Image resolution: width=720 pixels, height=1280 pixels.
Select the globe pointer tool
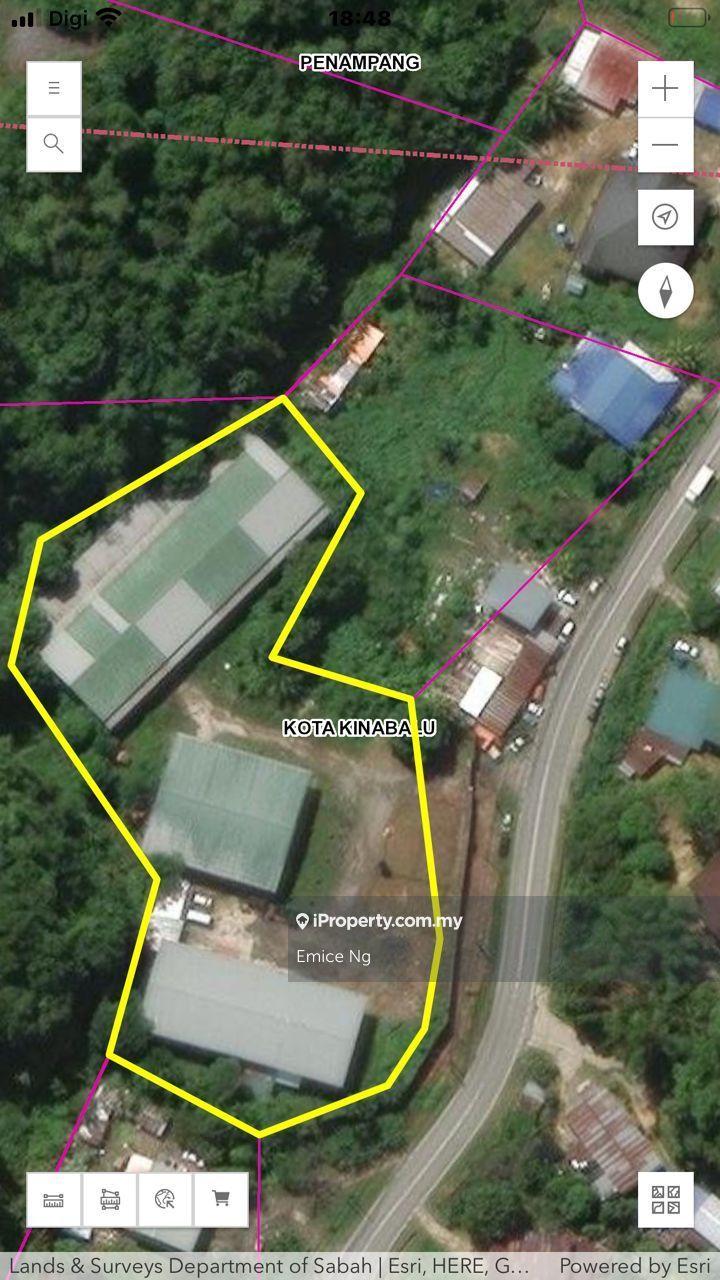coord(165,1198)
